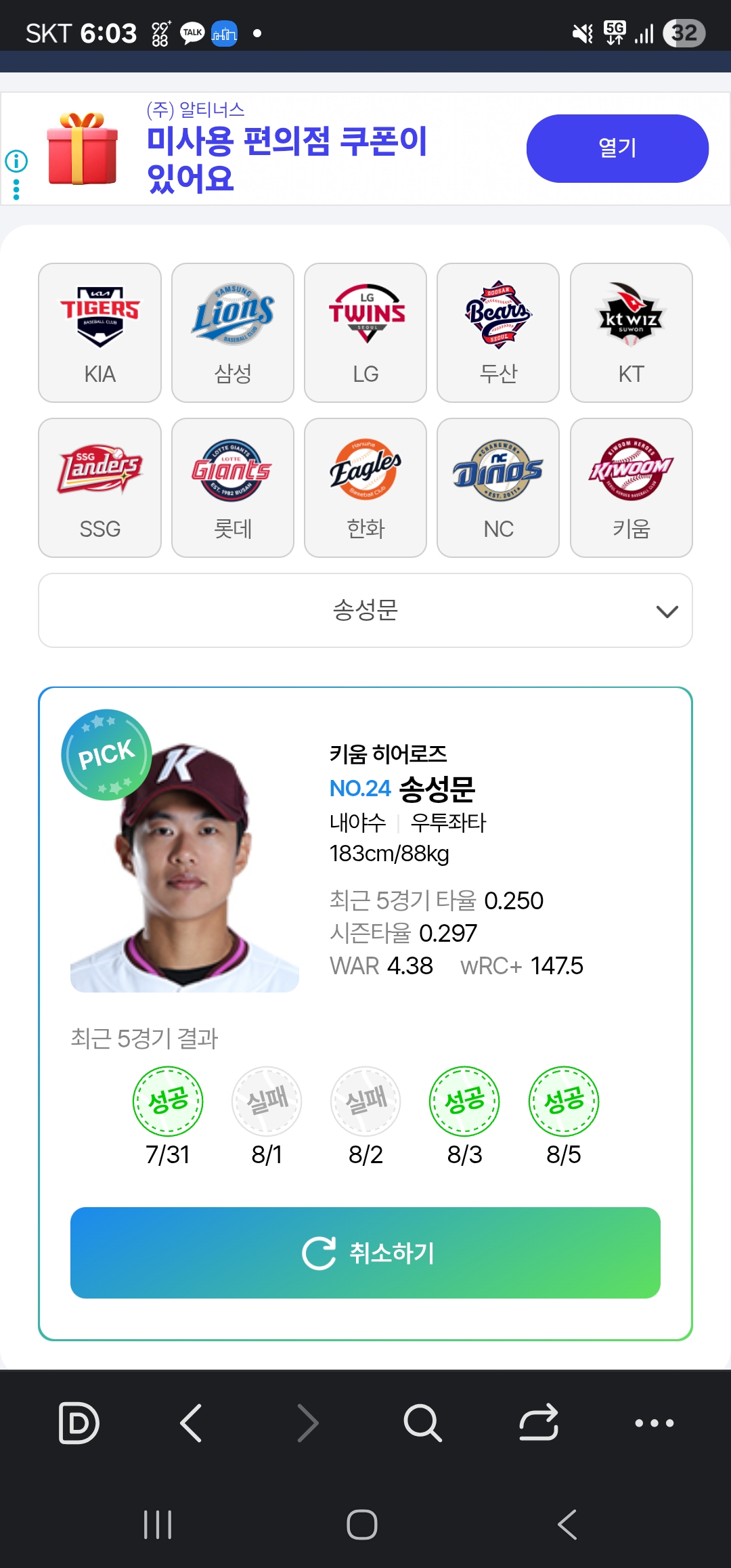
Task: Tap the 취소하기 button to cancel pick
Action: [365, 1253]
